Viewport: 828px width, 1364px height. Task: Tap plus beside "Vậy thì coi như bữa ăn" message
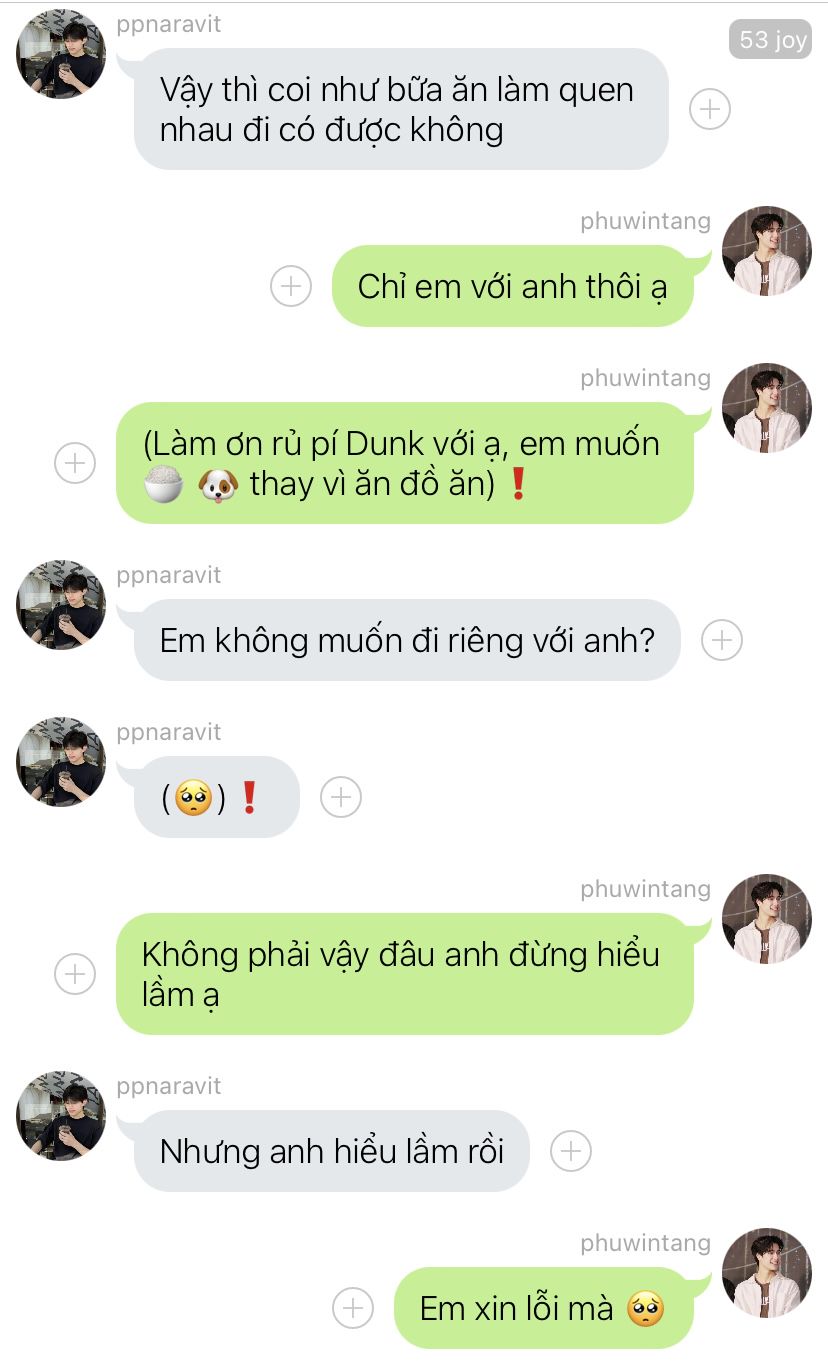pos(710,109)
